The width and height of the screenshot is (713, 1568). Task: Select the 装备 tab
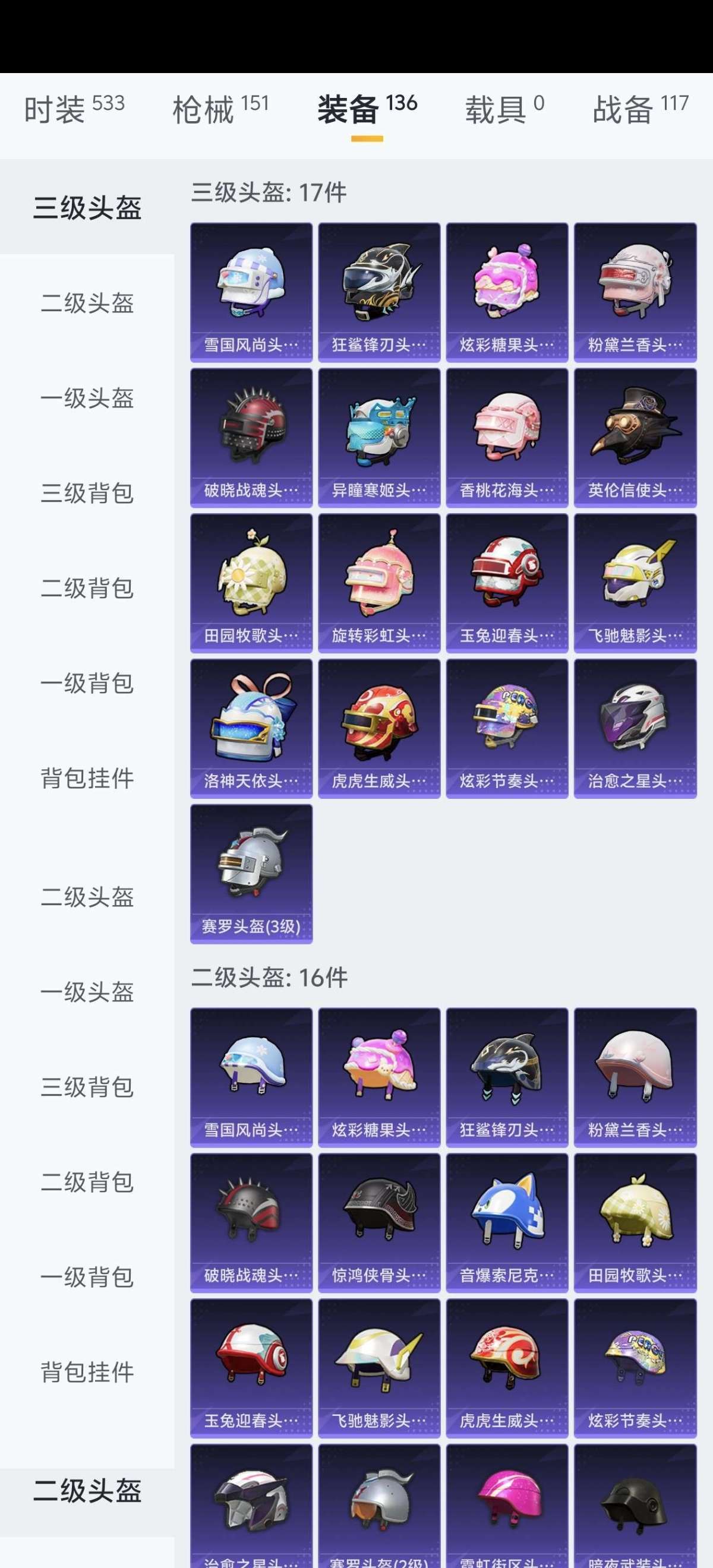click(x=367, y=109)
